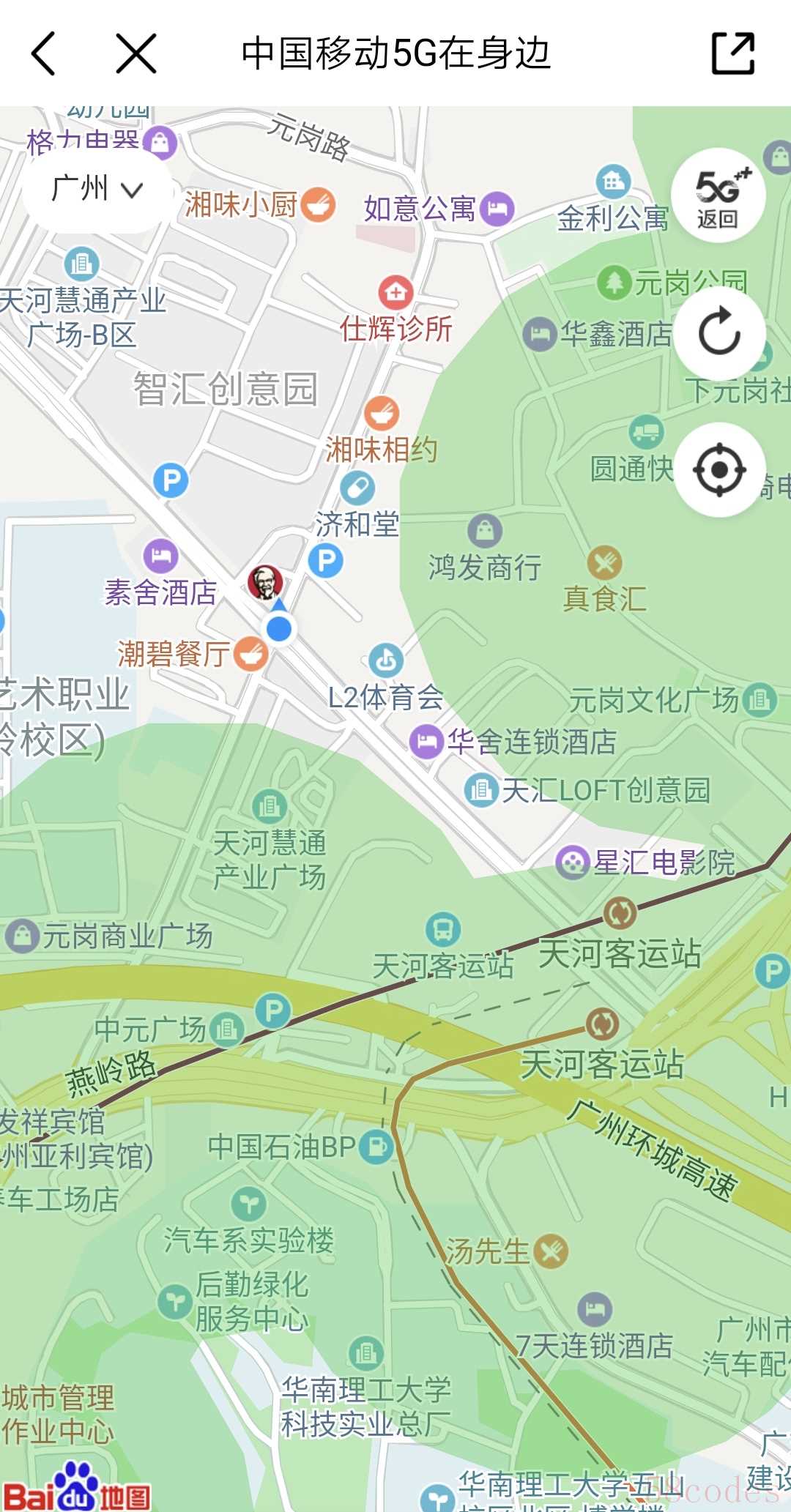Open the 济和堂 pharmacy marker
791x1512 pixels.
[357, 488]
